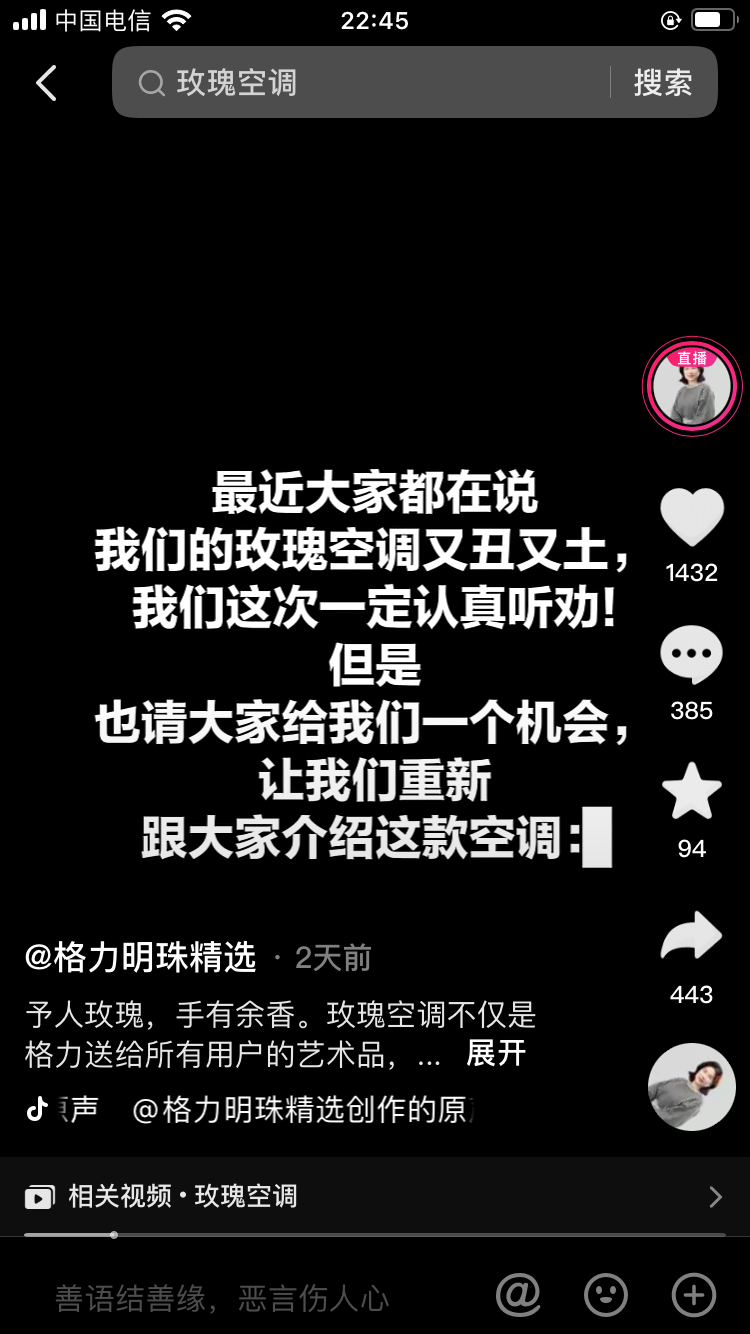
Task: Share this video using the arrow icon
Action: tap(691, 938)
